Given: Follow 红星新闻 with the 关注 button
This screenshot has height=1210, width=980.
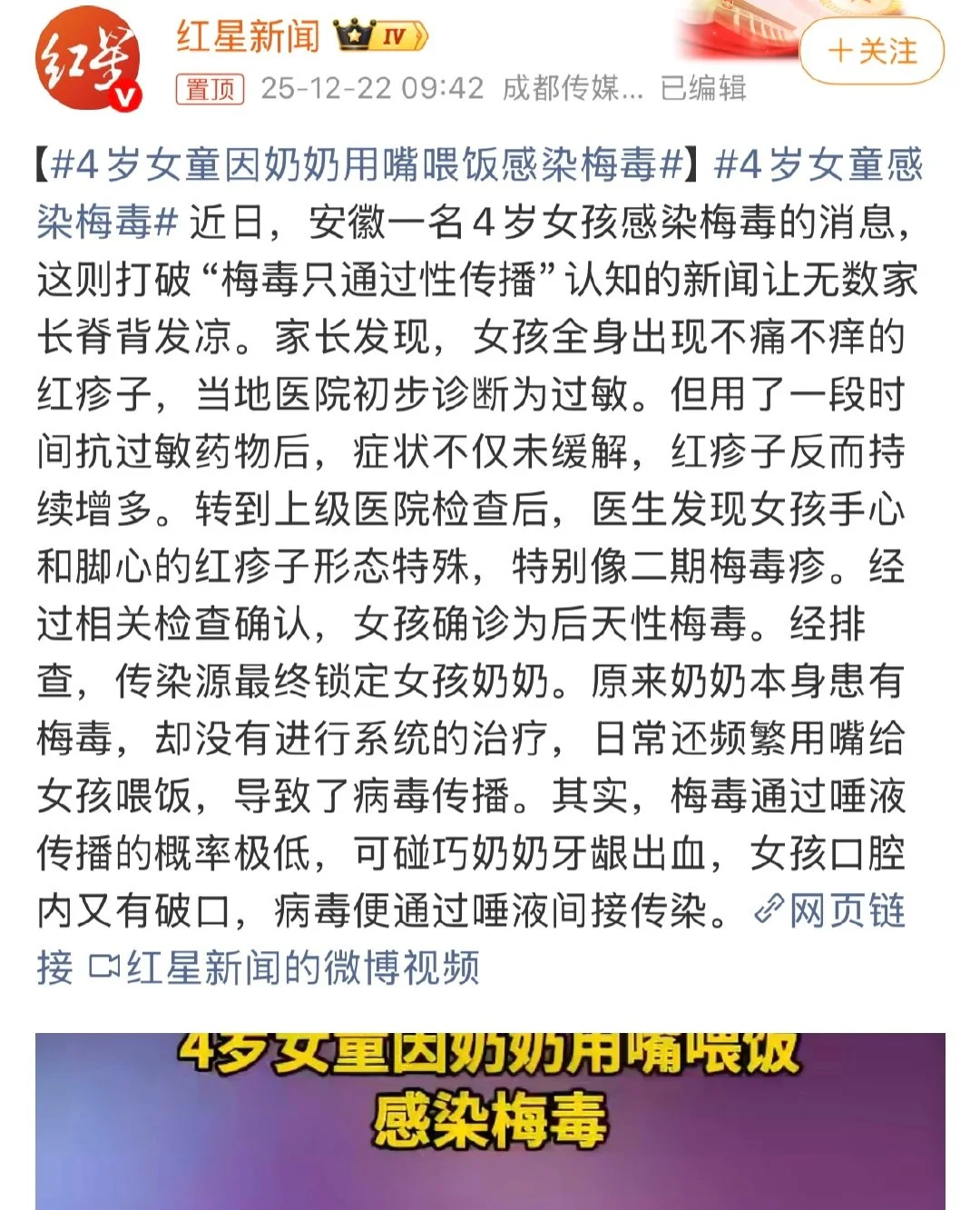Looking at the screenshot, I should point(871,52).
